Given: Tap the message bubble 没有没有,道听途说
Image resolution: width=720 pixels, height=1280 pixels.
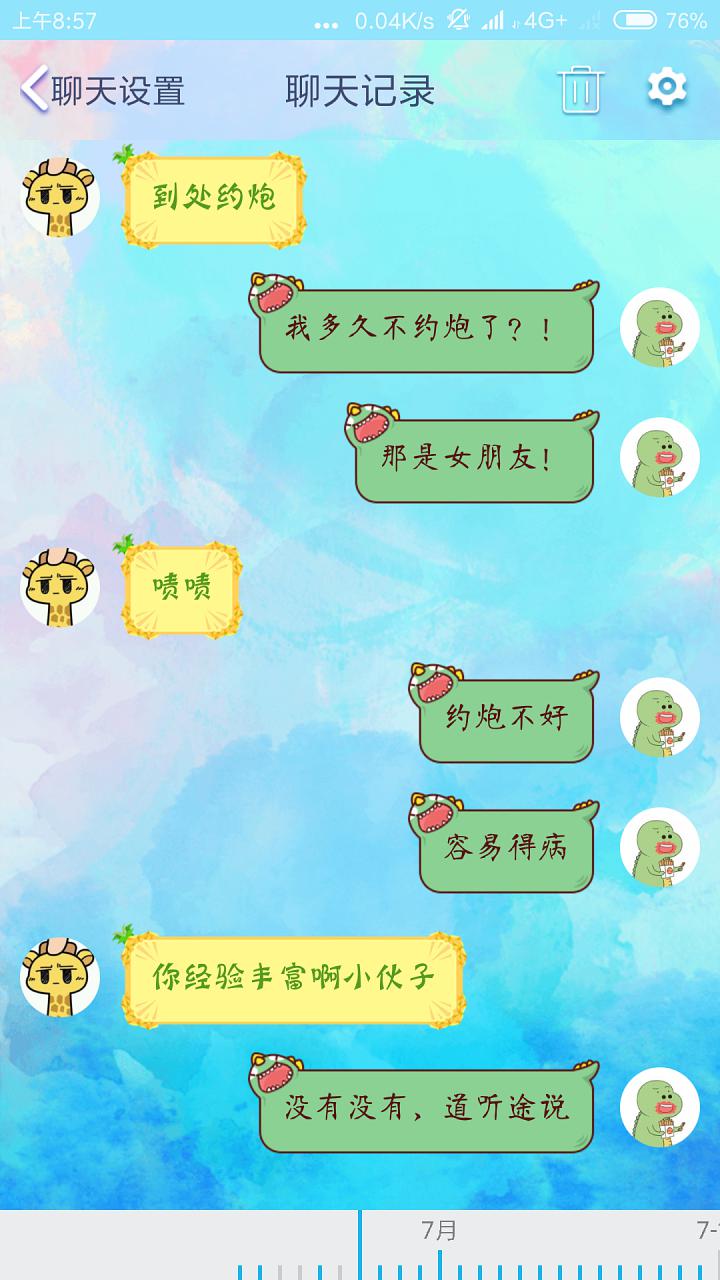Looking at the screenshot, I should pyautogui.click(x=426, y=1108).
